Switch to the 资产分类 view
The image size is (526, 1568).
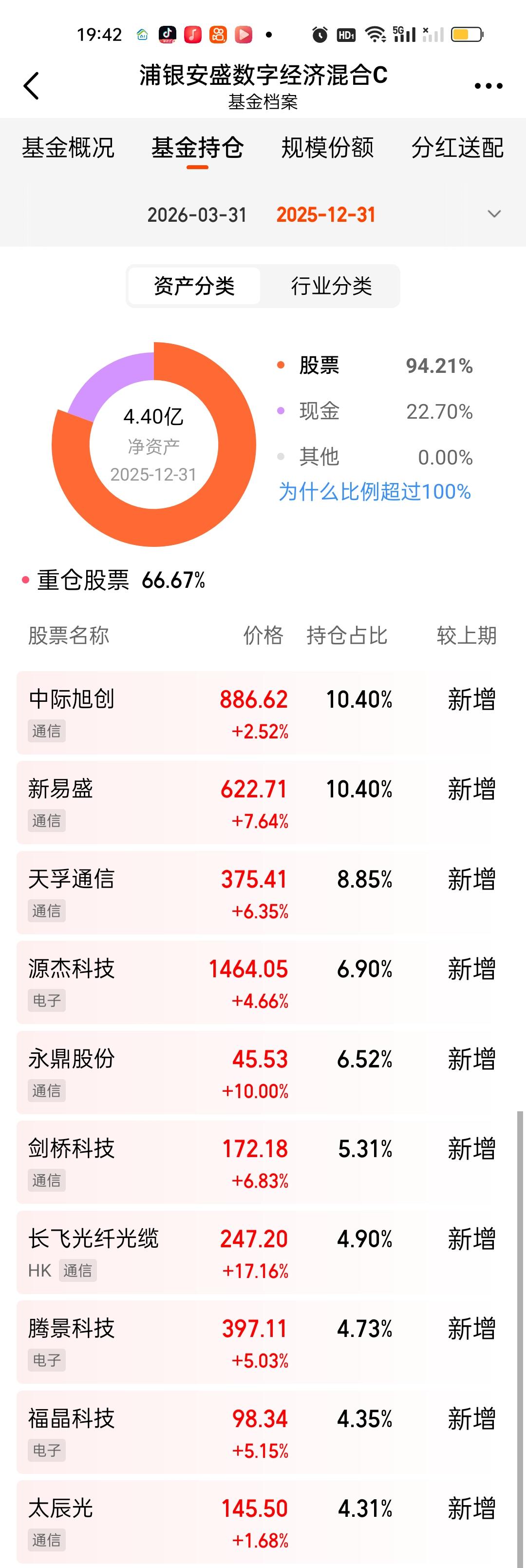pyautogui.click(x=196, y=286)
